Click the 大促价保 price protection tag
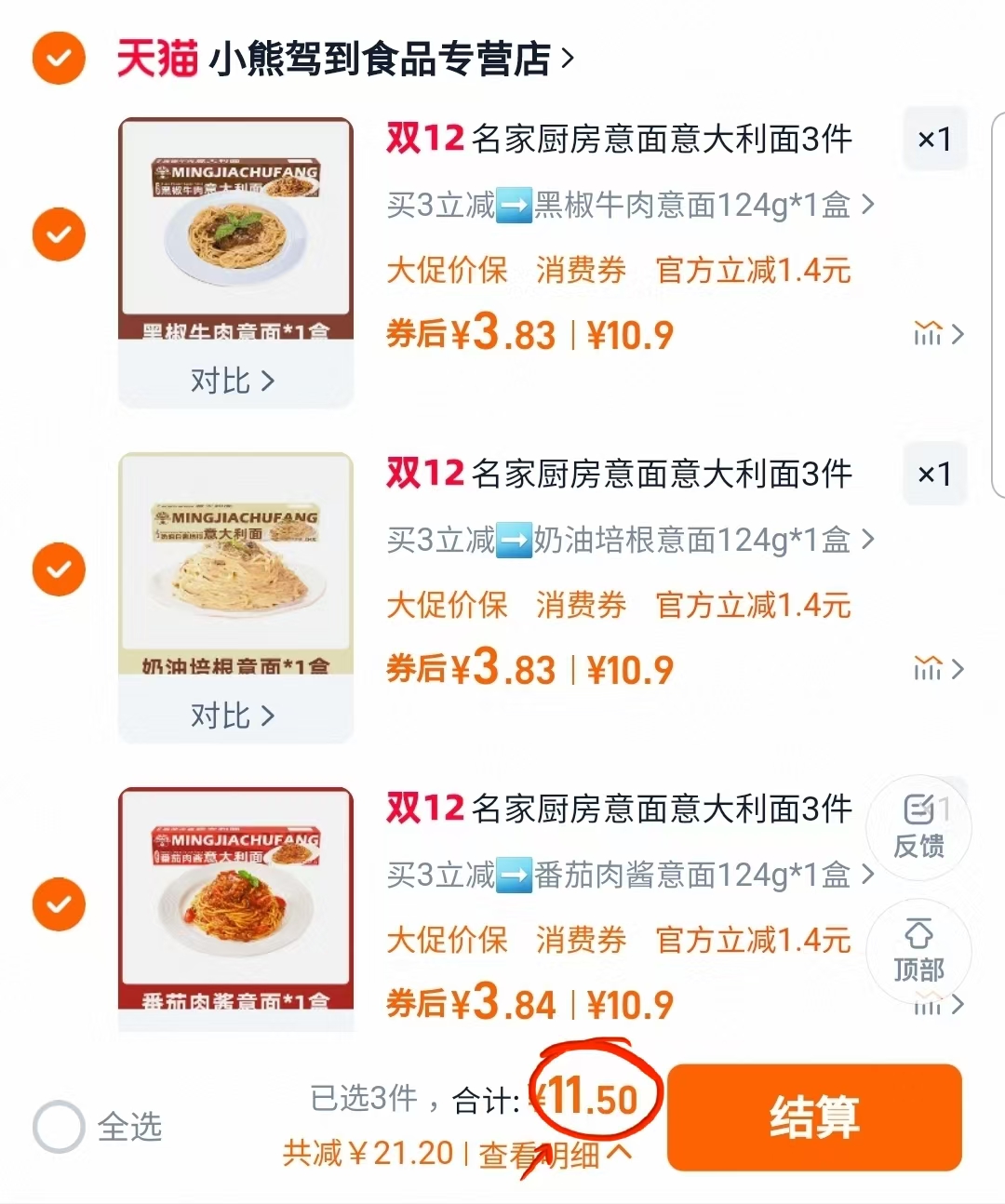The width and height of the screenshot is (1005, 1204). click(x=446, y=271)
